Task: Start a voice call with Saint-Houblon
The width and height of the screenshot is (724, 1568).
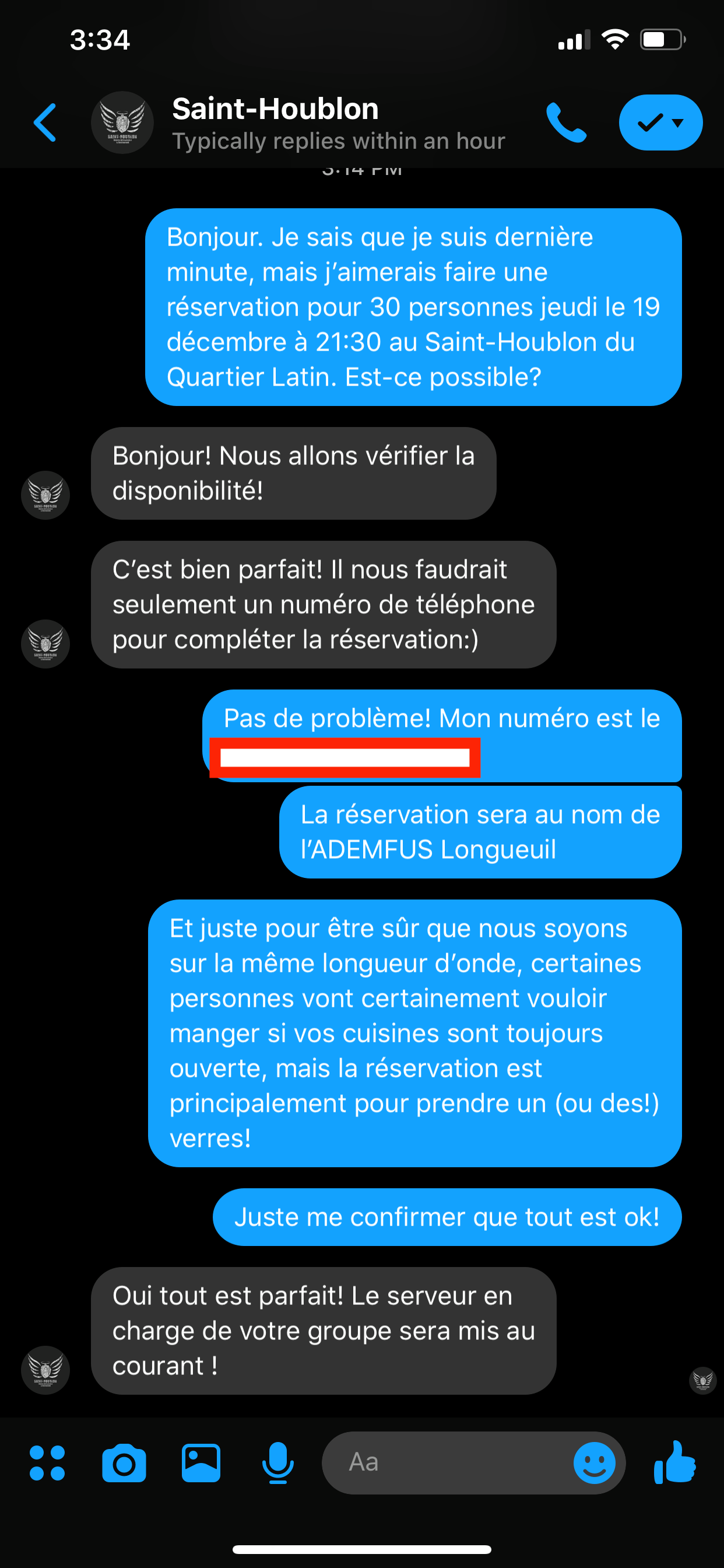Action: pyautogui.click(x=566, y=123)
